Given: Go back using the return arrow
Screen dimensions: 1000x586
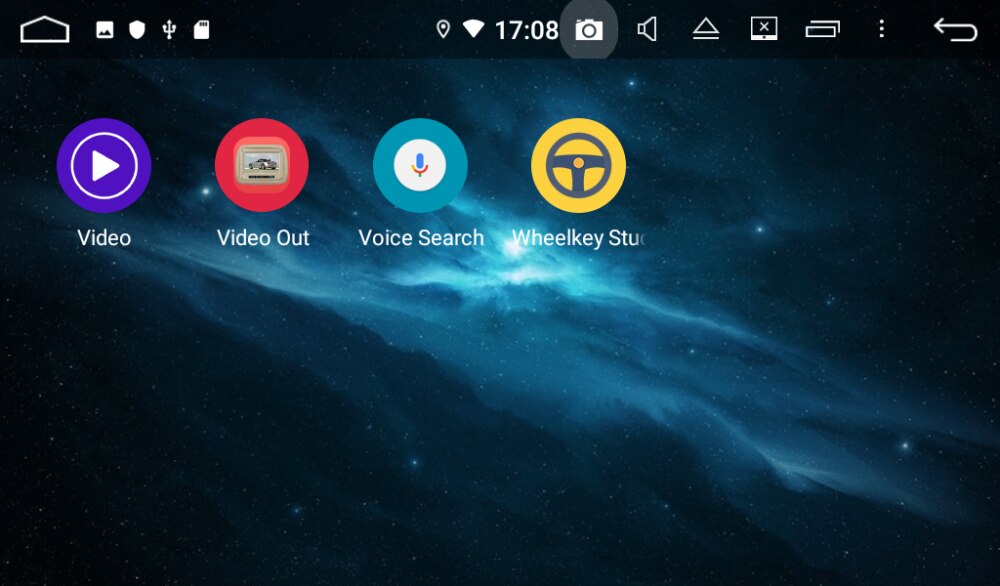Looking at the screenshot, I should click(955, 30).
